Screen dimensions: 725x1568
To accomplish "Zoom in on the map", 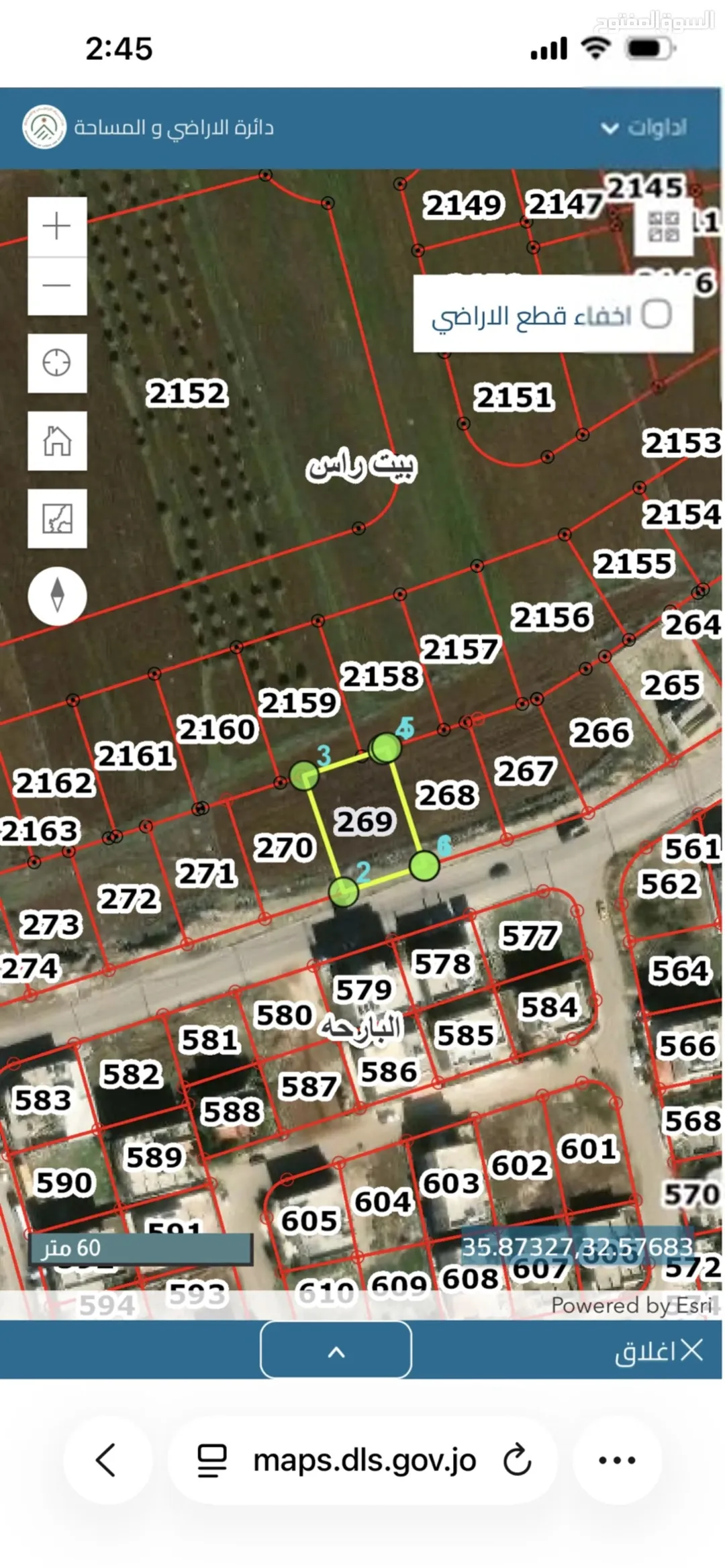I will tap(57, 226).
